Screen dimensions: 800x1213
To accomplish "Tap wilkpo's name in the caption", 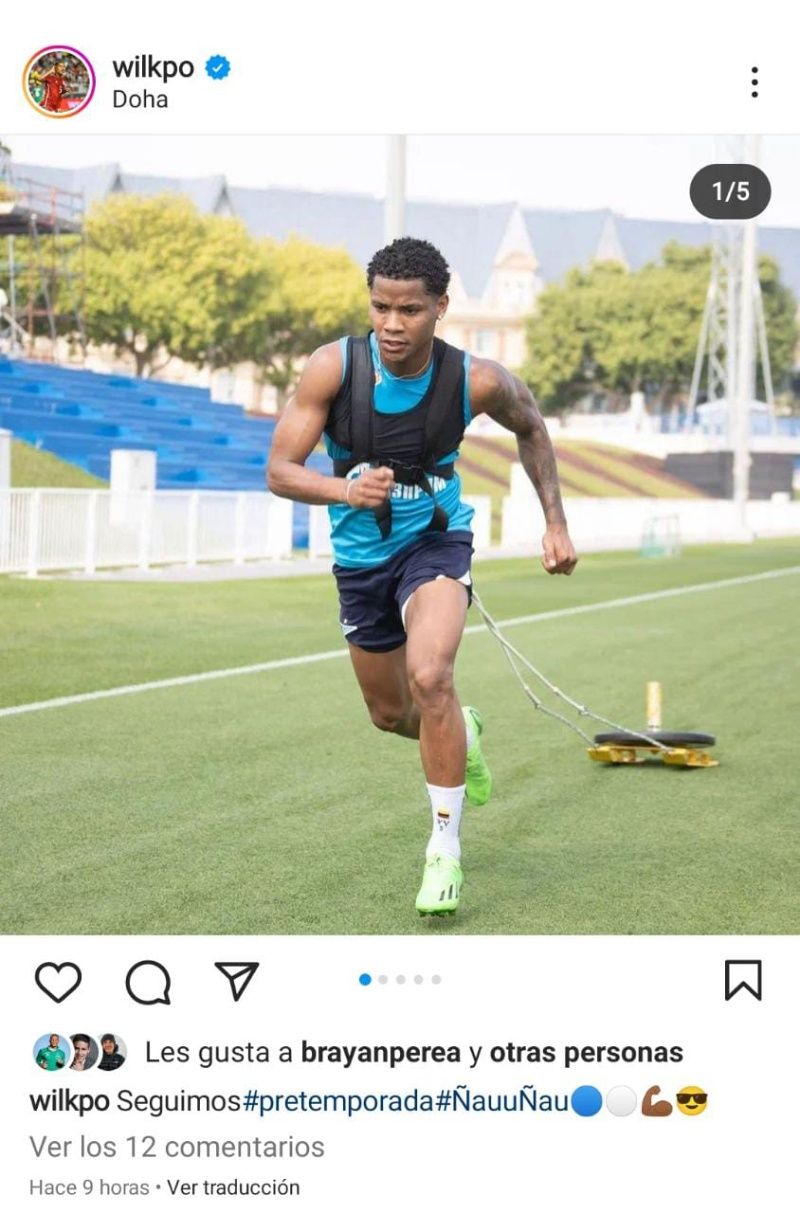I will [x=69, y=1102].
